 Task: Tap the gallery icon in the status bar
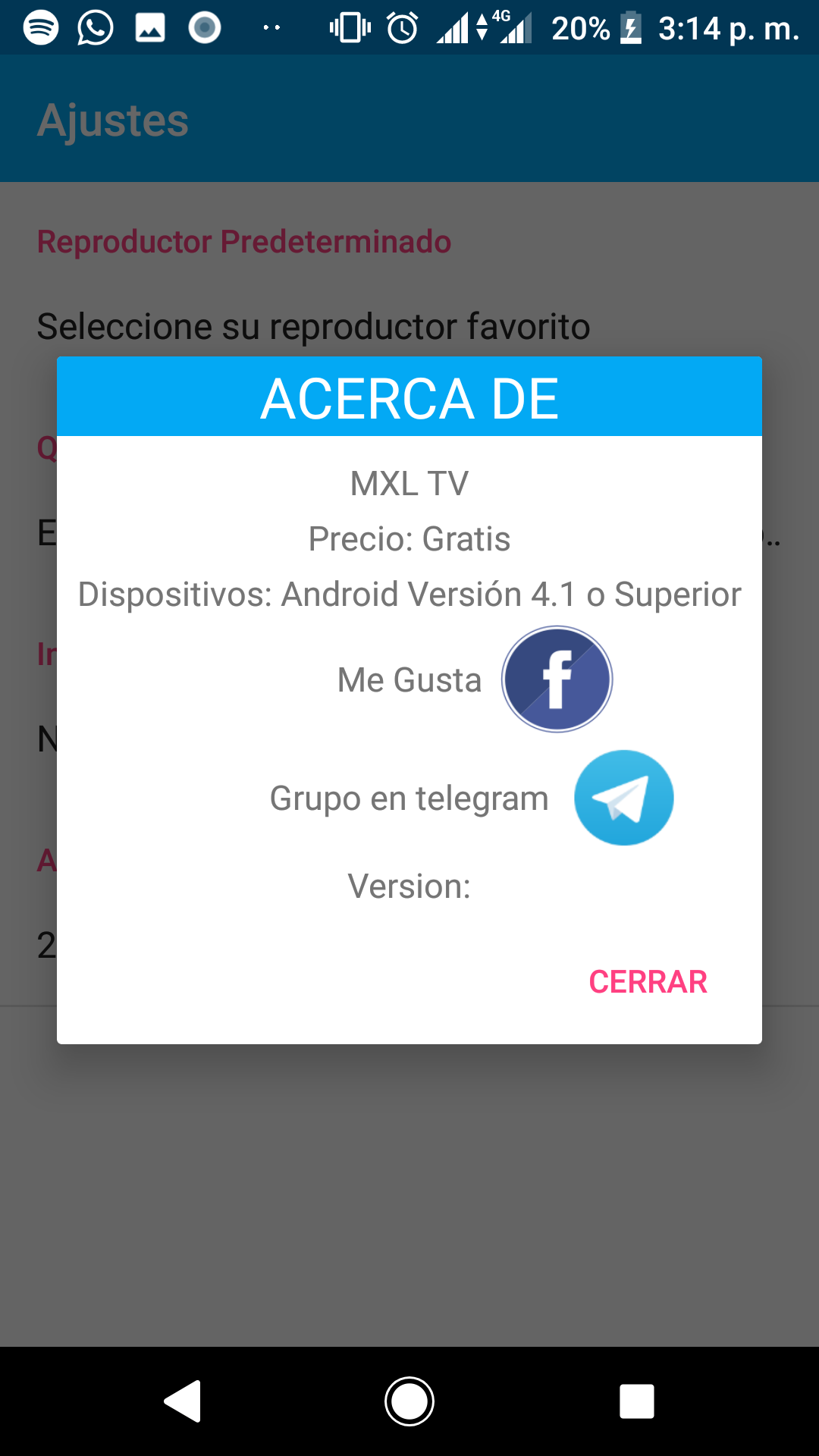[x=150, y=27]
